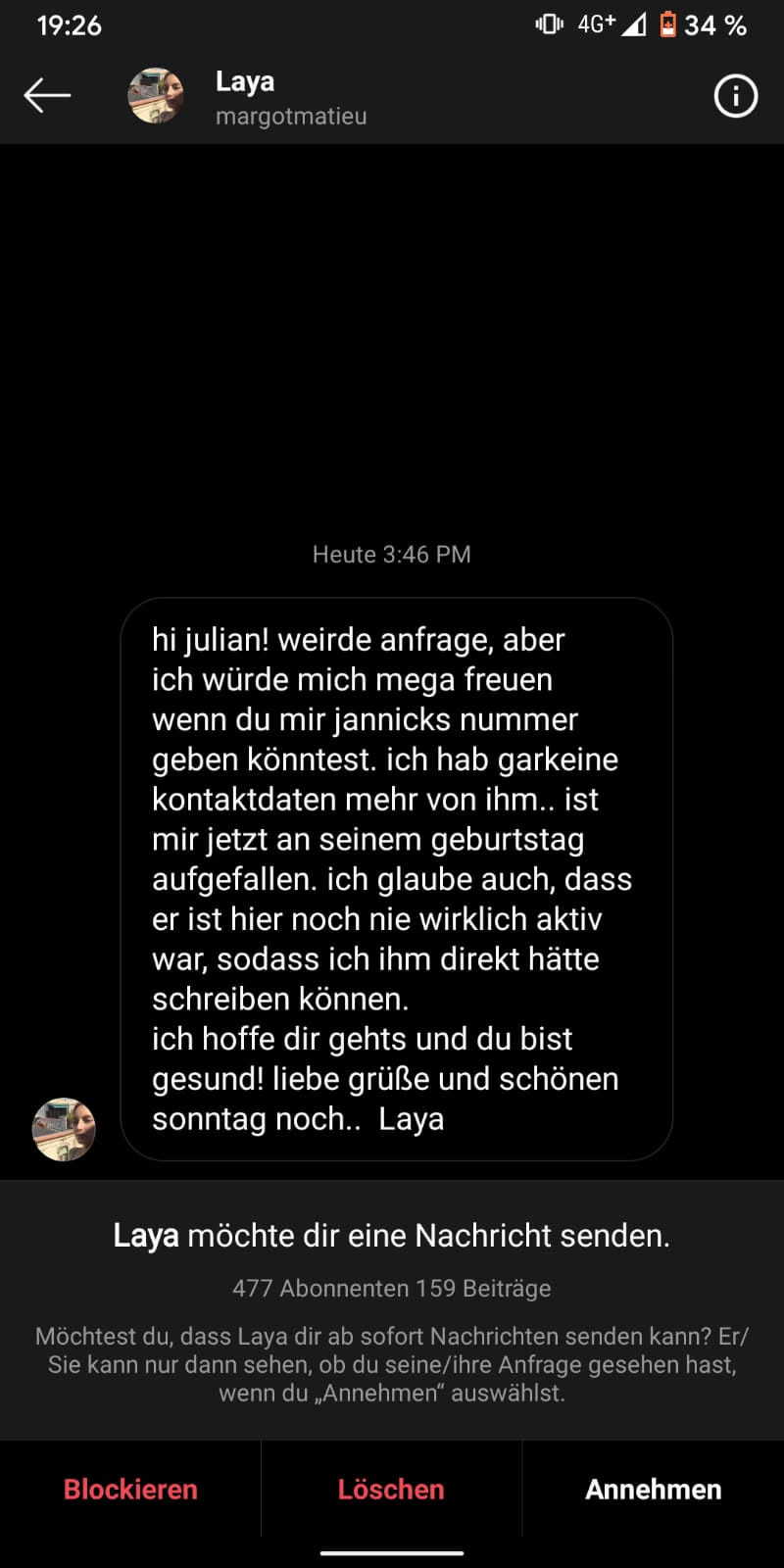This screenshot has height=1568, width=784.
Task: Open conversation info icon
Action: (x=735, y=96)
